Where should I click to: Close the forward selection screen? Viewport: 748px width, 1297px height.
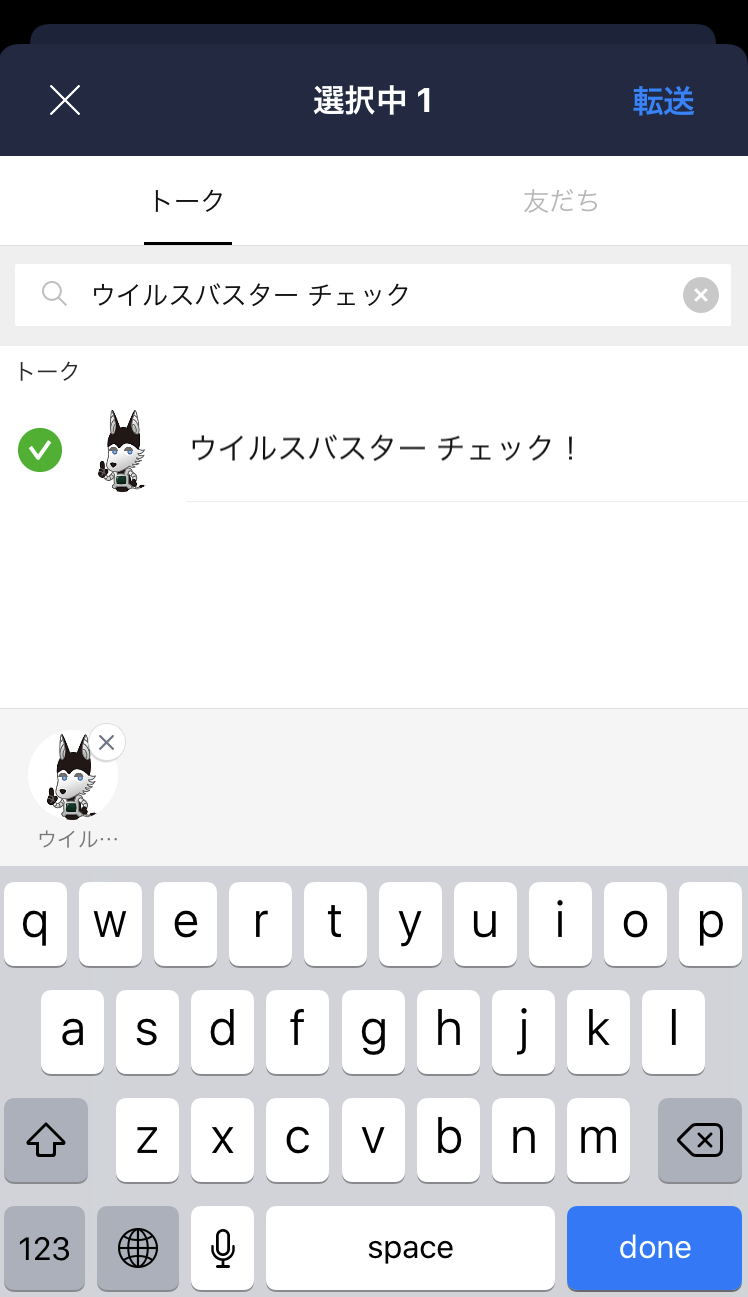(x=65, y=100)
